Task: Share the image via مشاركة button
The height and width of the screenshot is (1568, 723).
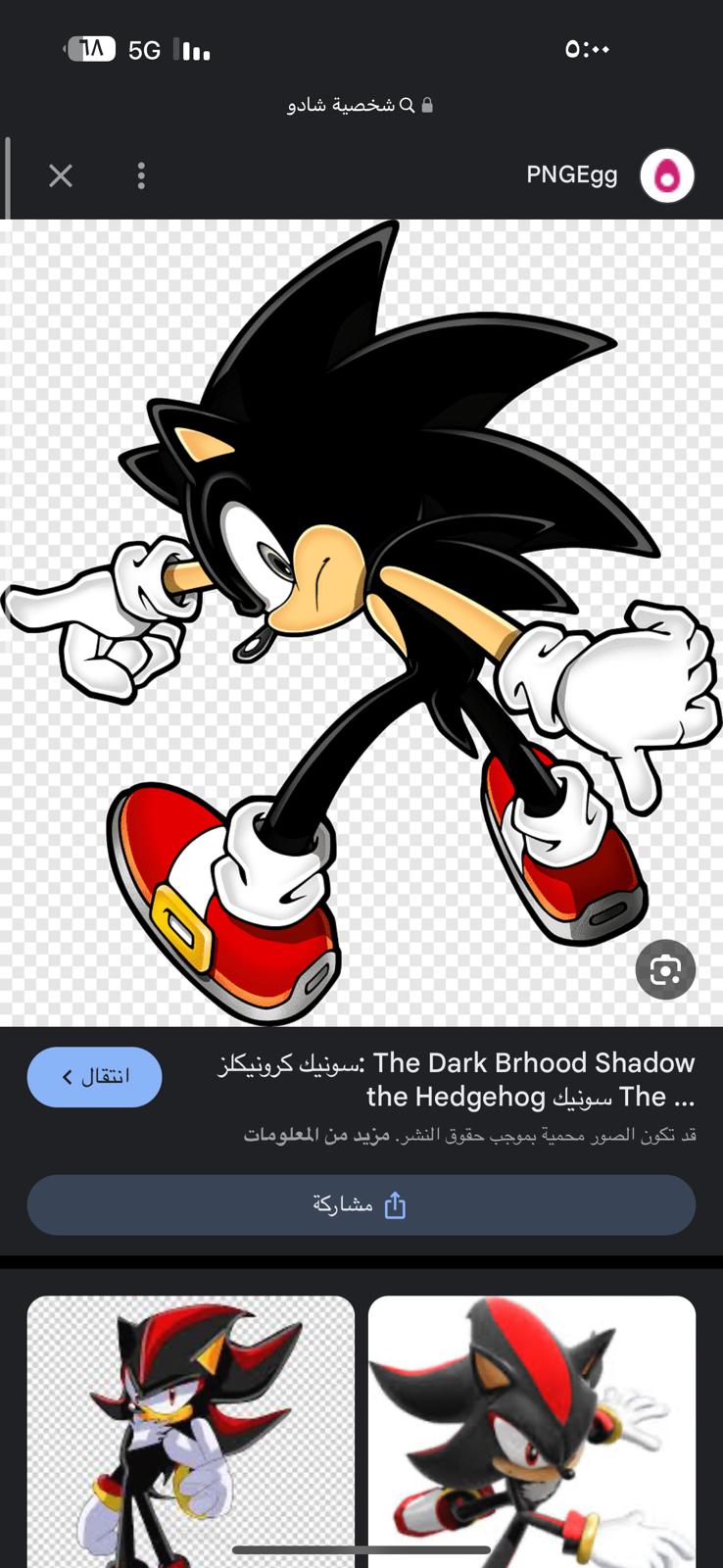Action: click(361, 1204)
